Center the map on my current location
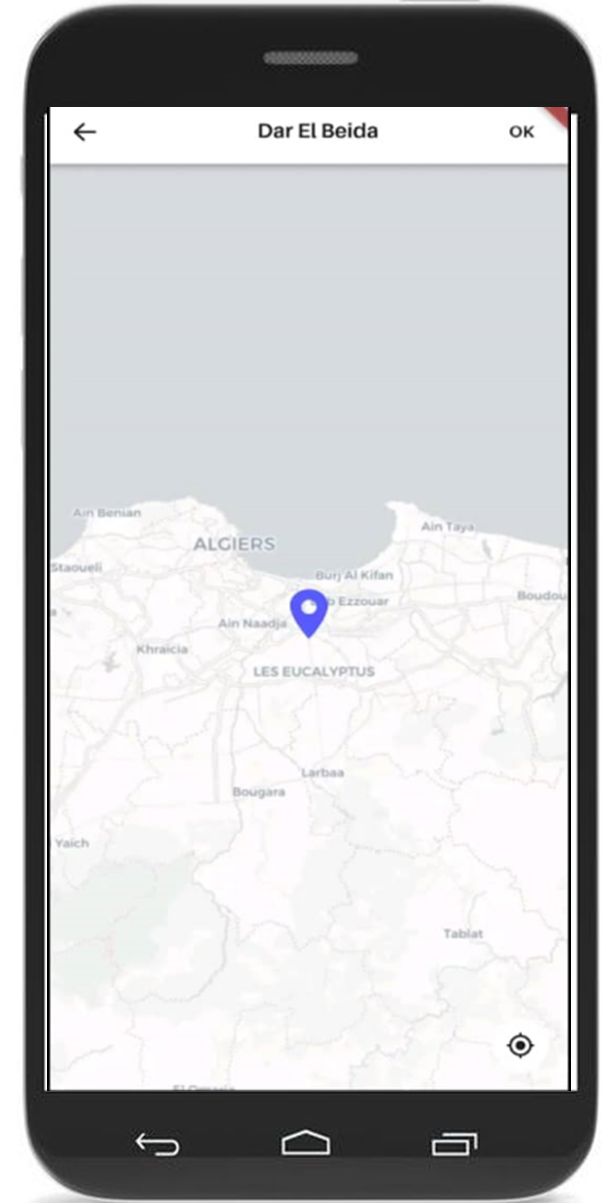This screenshot has height=1203, width=602. pos(520,1046)
